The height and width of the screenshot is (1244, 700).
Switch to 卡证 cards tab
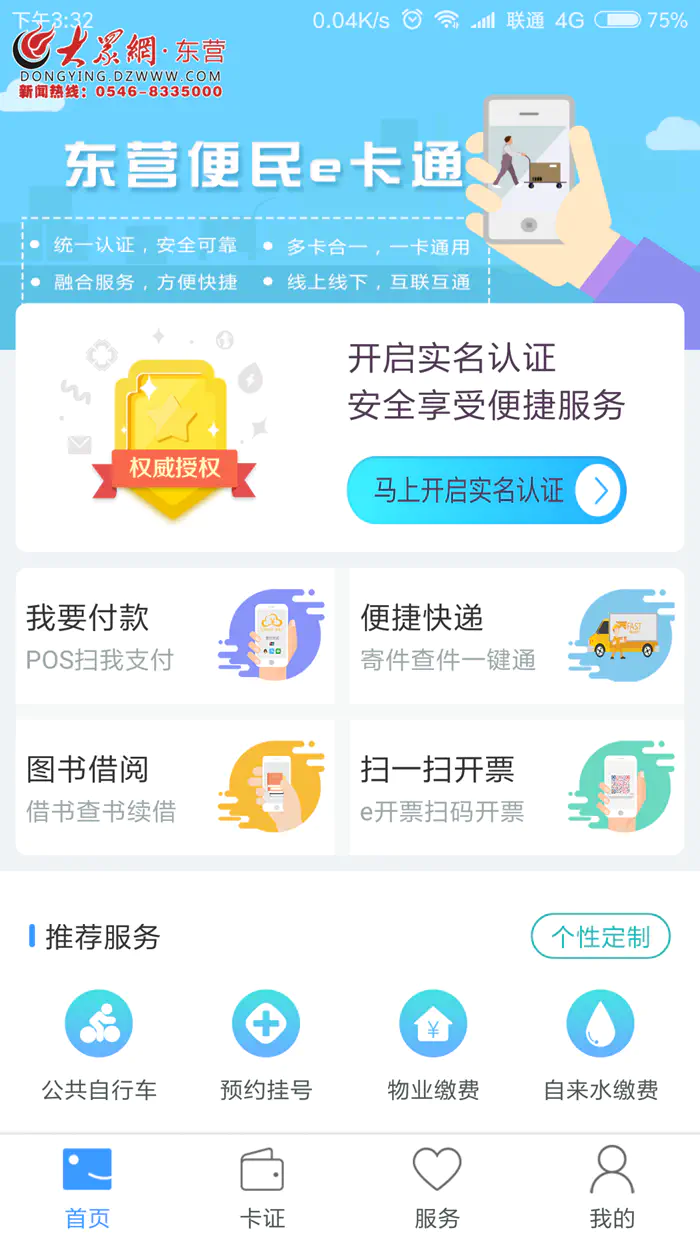pyautogui.click(x=262, y=1188)
